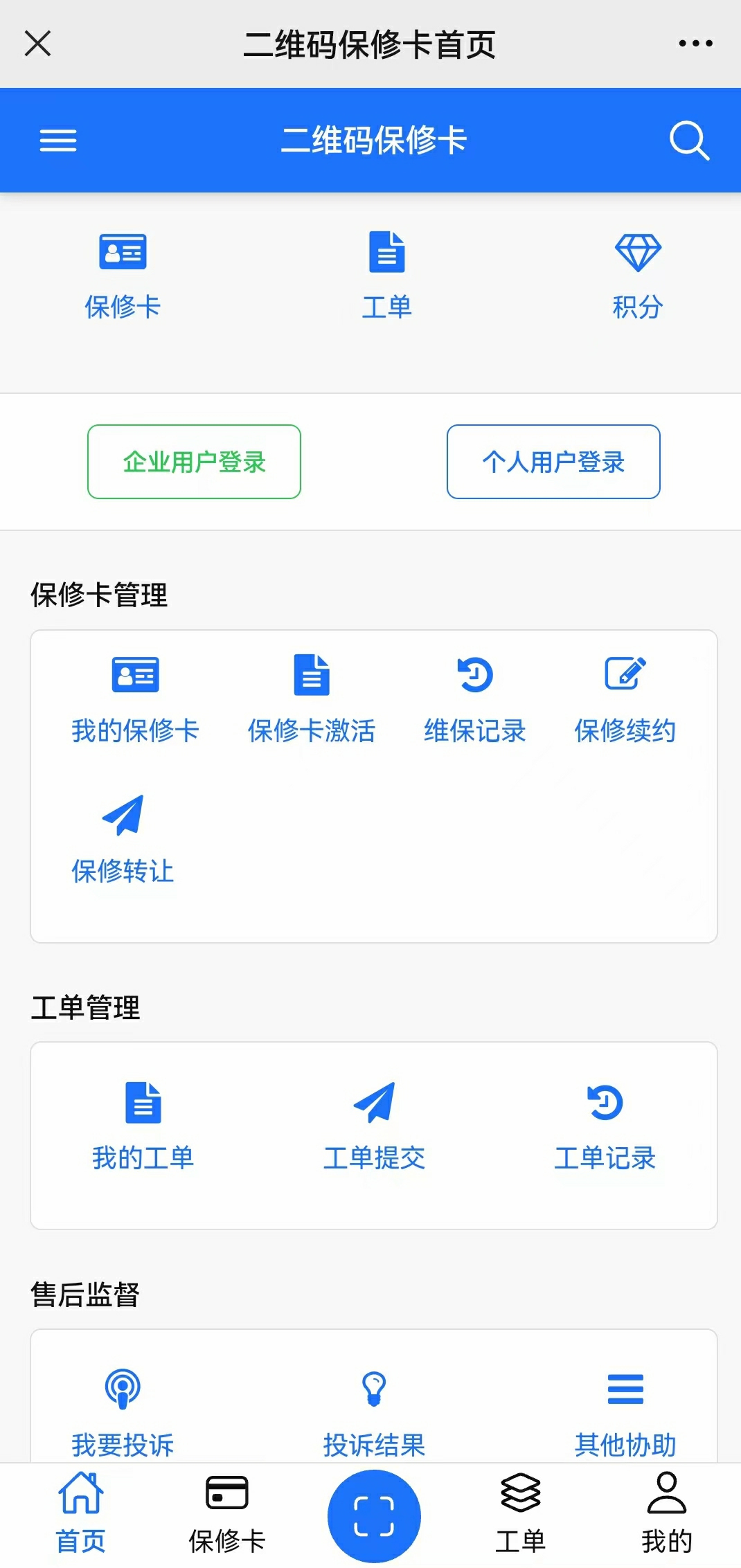The width and height of the screenshot is (741, 1568).
Task: Log in via 个人用户登录
Action: 553,462
